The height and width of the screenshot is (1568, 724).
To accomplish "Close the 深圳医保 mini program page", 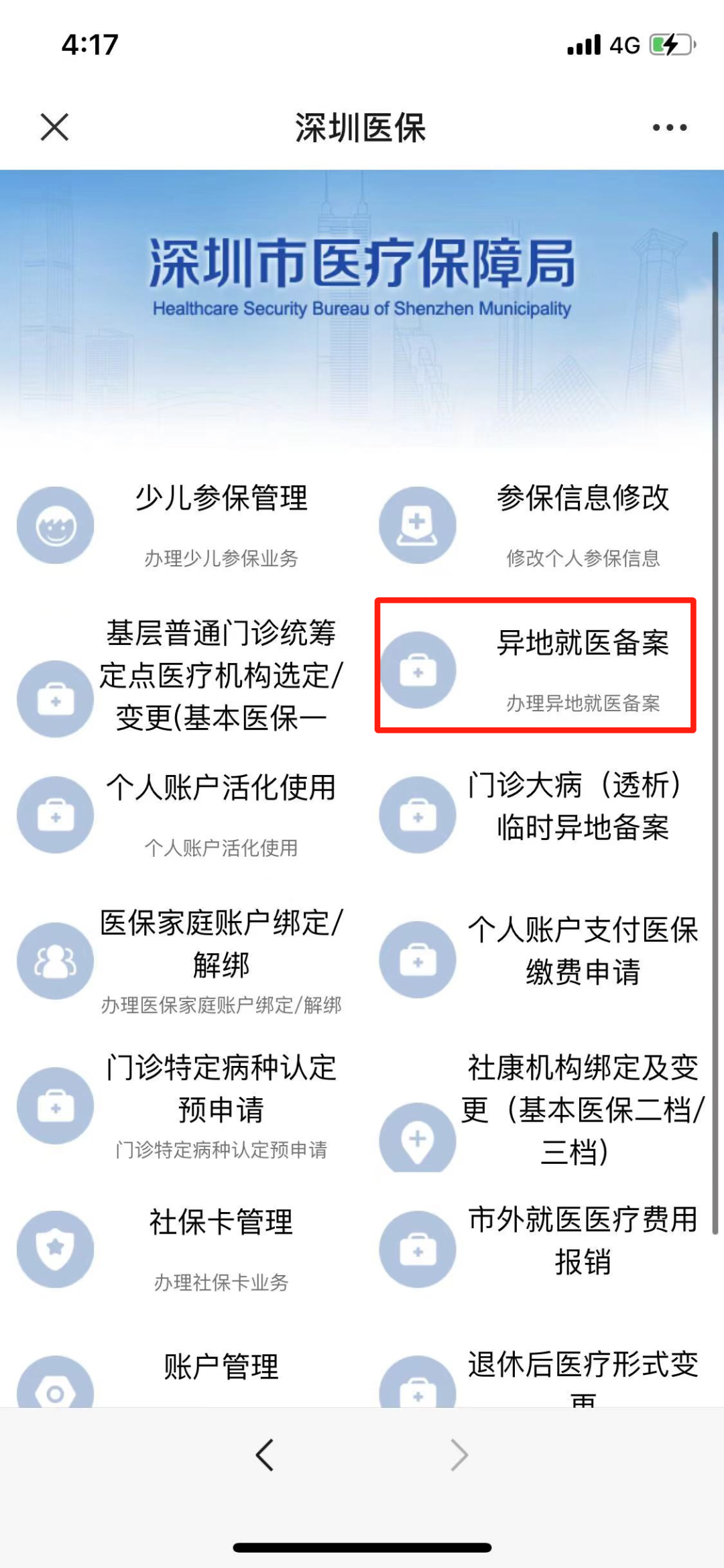I will (x=54, y=127).
